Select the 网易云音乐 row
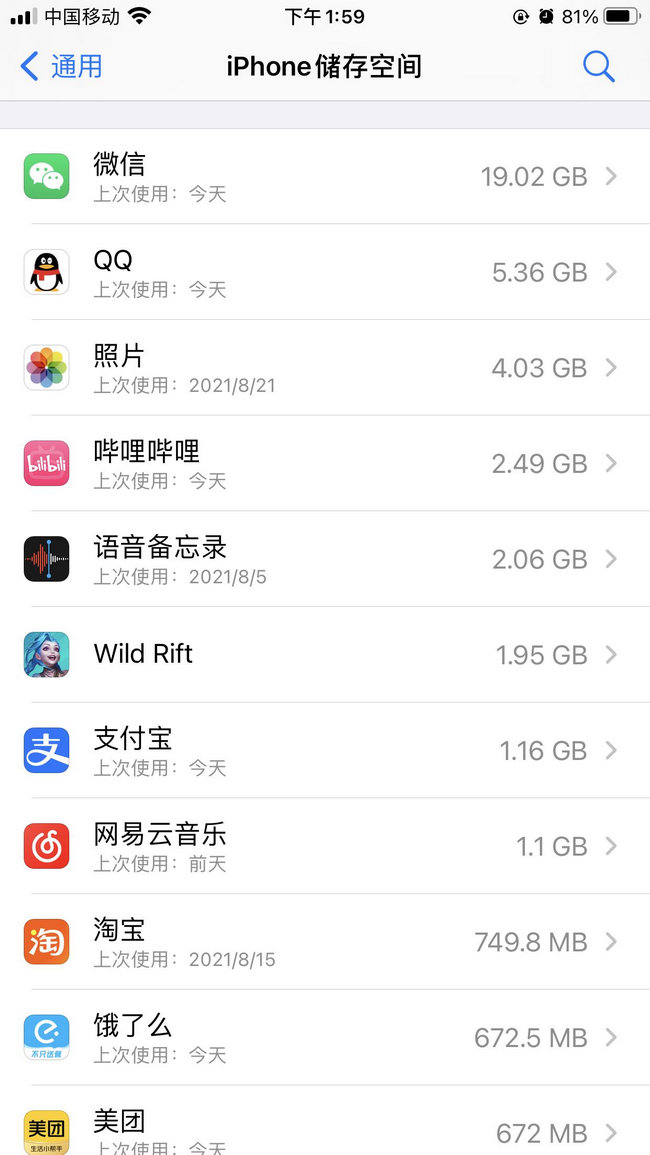 (325, 847)
